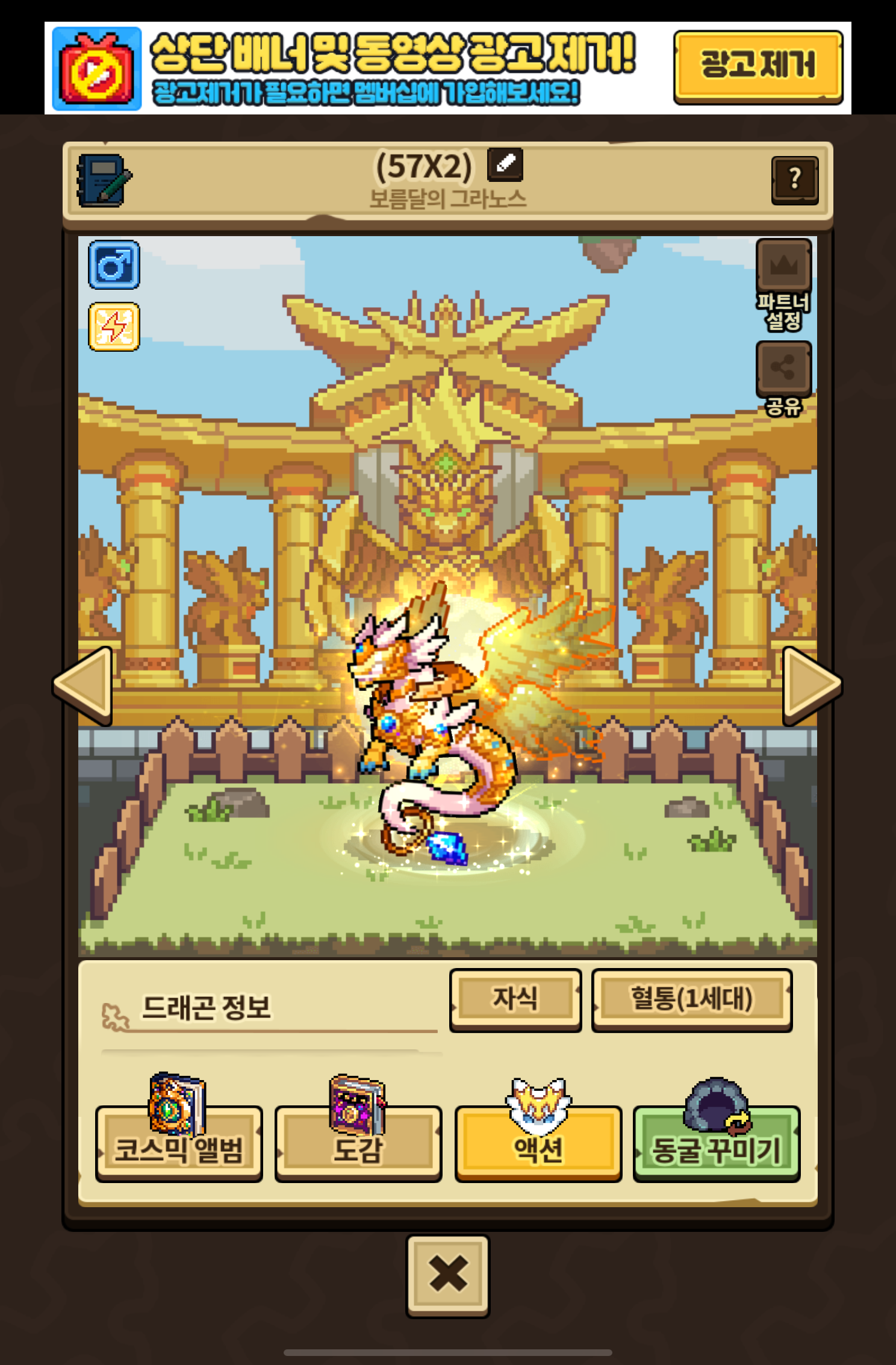Open the question mark help button
This screenshot has width=896, height=1365.
tap(795, 180)
